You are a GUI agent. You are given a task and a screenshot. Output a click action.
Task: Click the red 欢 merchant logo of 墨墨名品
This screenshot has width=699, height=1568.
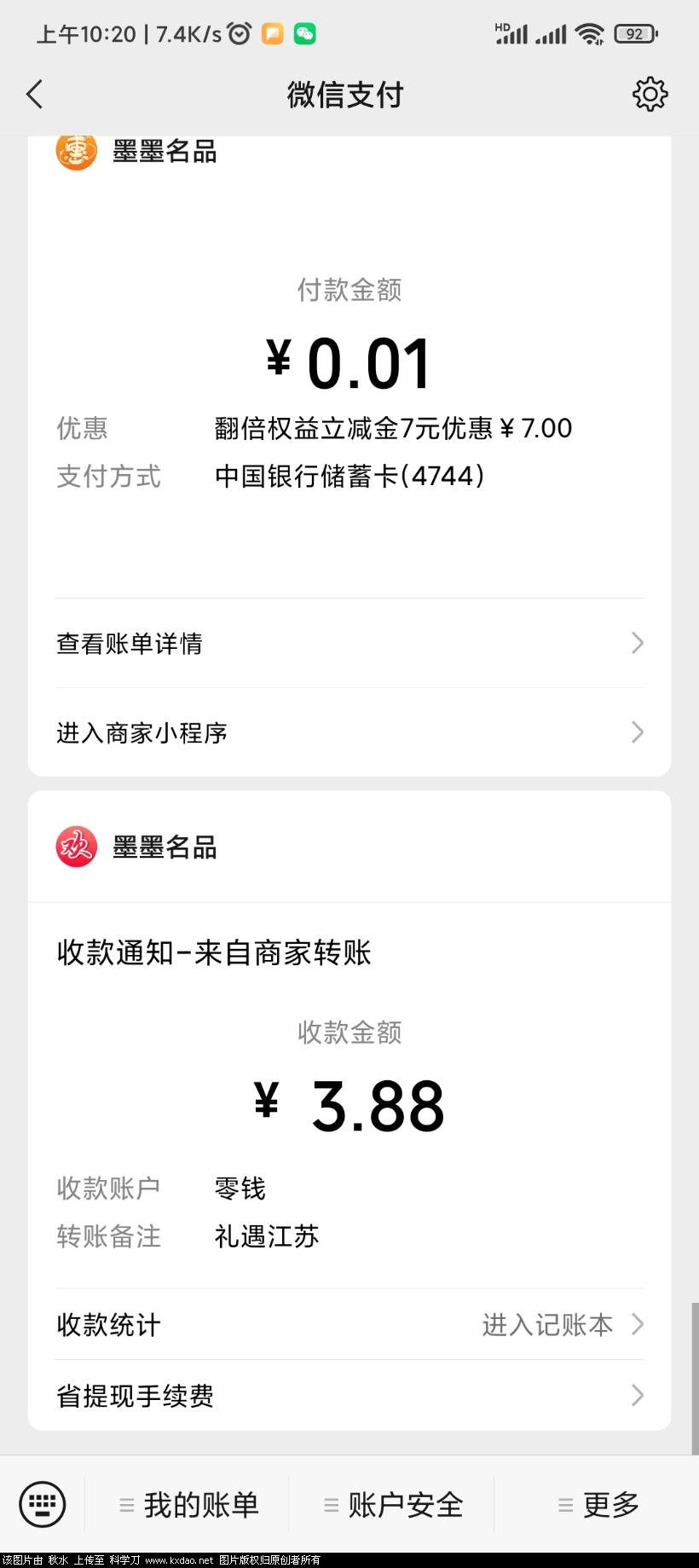tap(75, 848)
